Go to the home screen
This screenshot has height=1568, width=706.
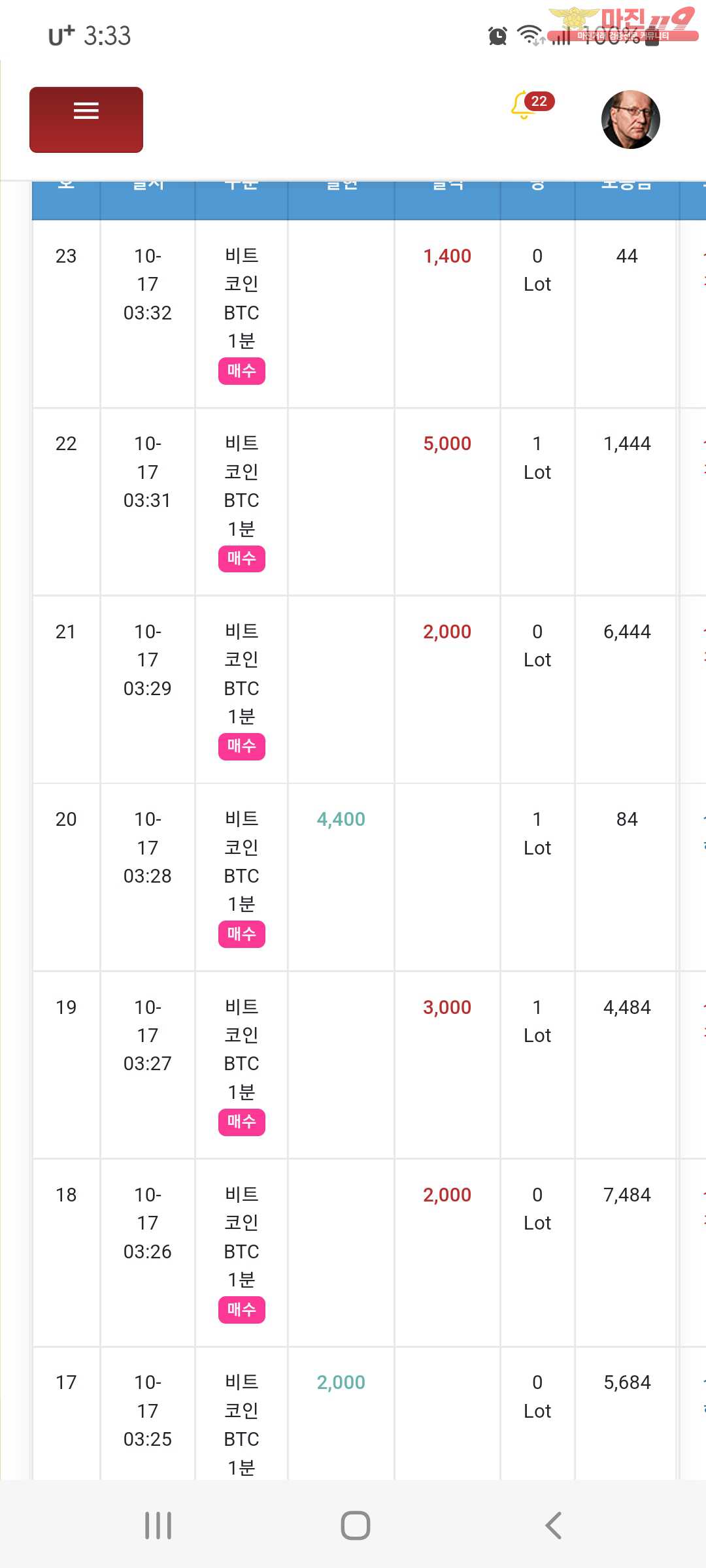pos(356,1525)
